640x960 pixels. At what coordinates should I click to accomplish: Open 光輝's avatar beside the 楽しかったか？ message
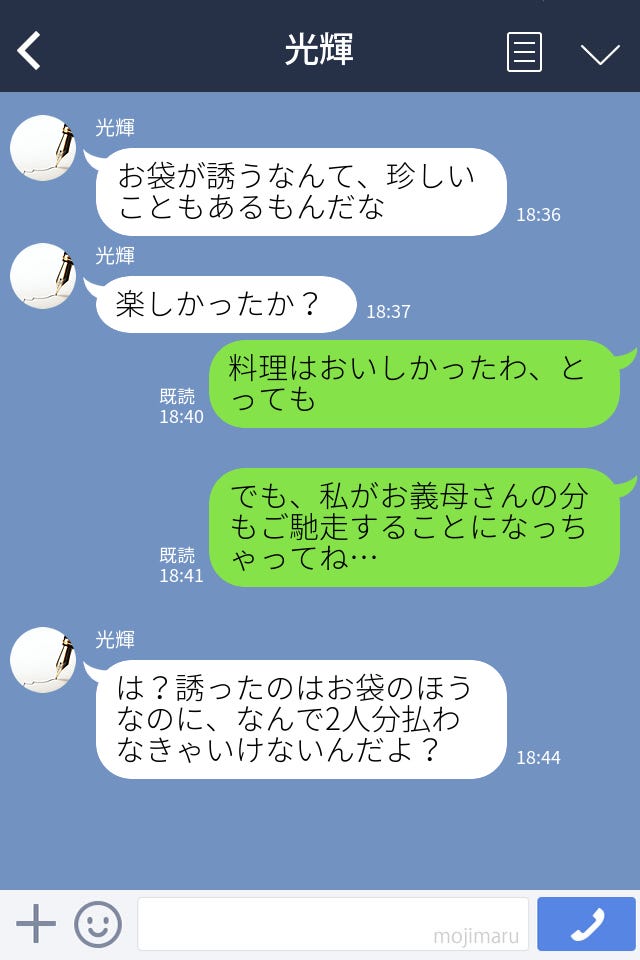click(43, 276)
